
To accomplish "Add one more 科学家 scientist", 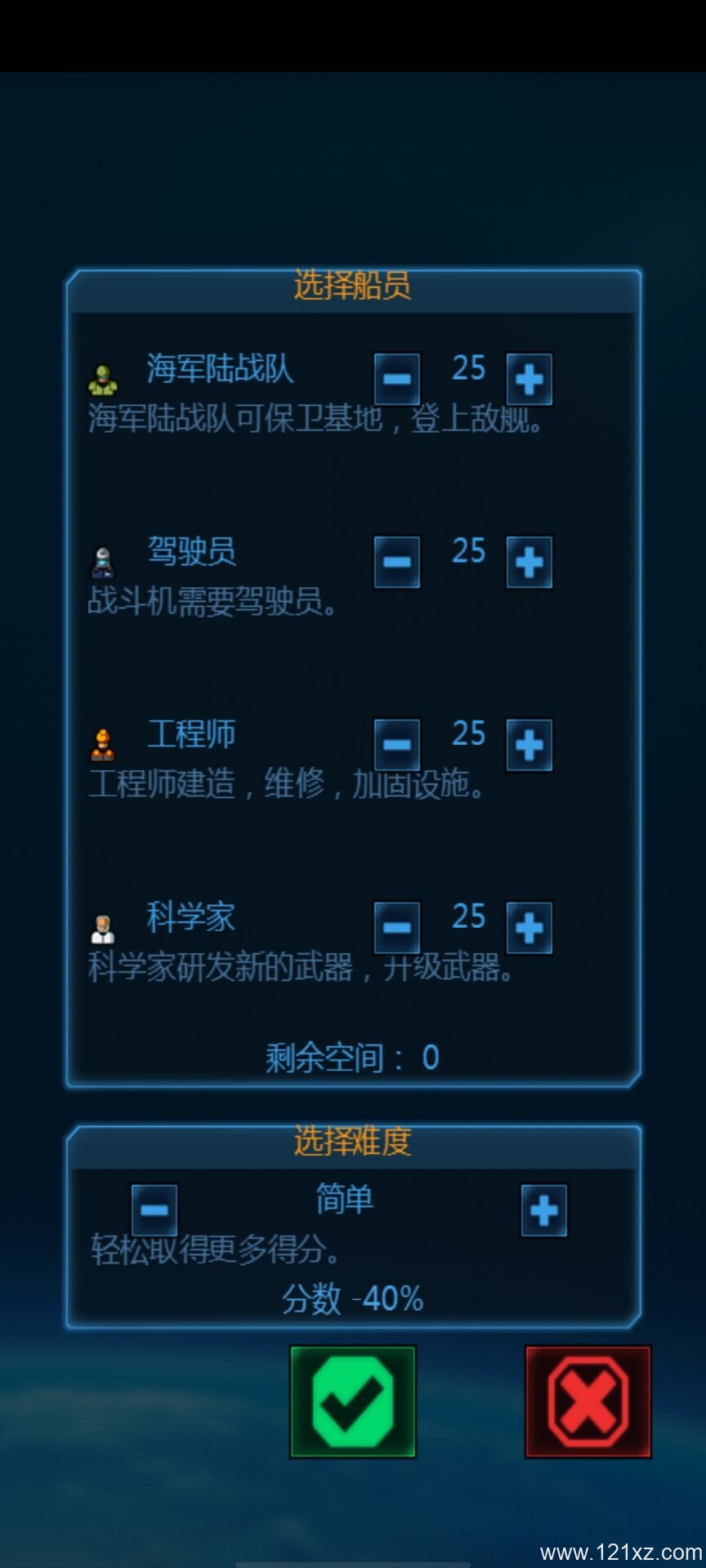I will (529, 928).
